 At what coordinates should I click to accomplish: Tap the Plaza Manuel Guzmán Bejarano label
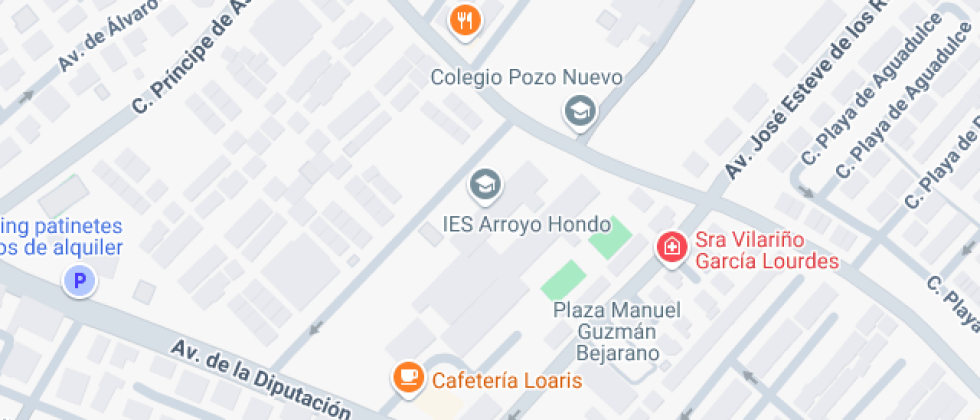pyautogui.click(x=617, y=331)
